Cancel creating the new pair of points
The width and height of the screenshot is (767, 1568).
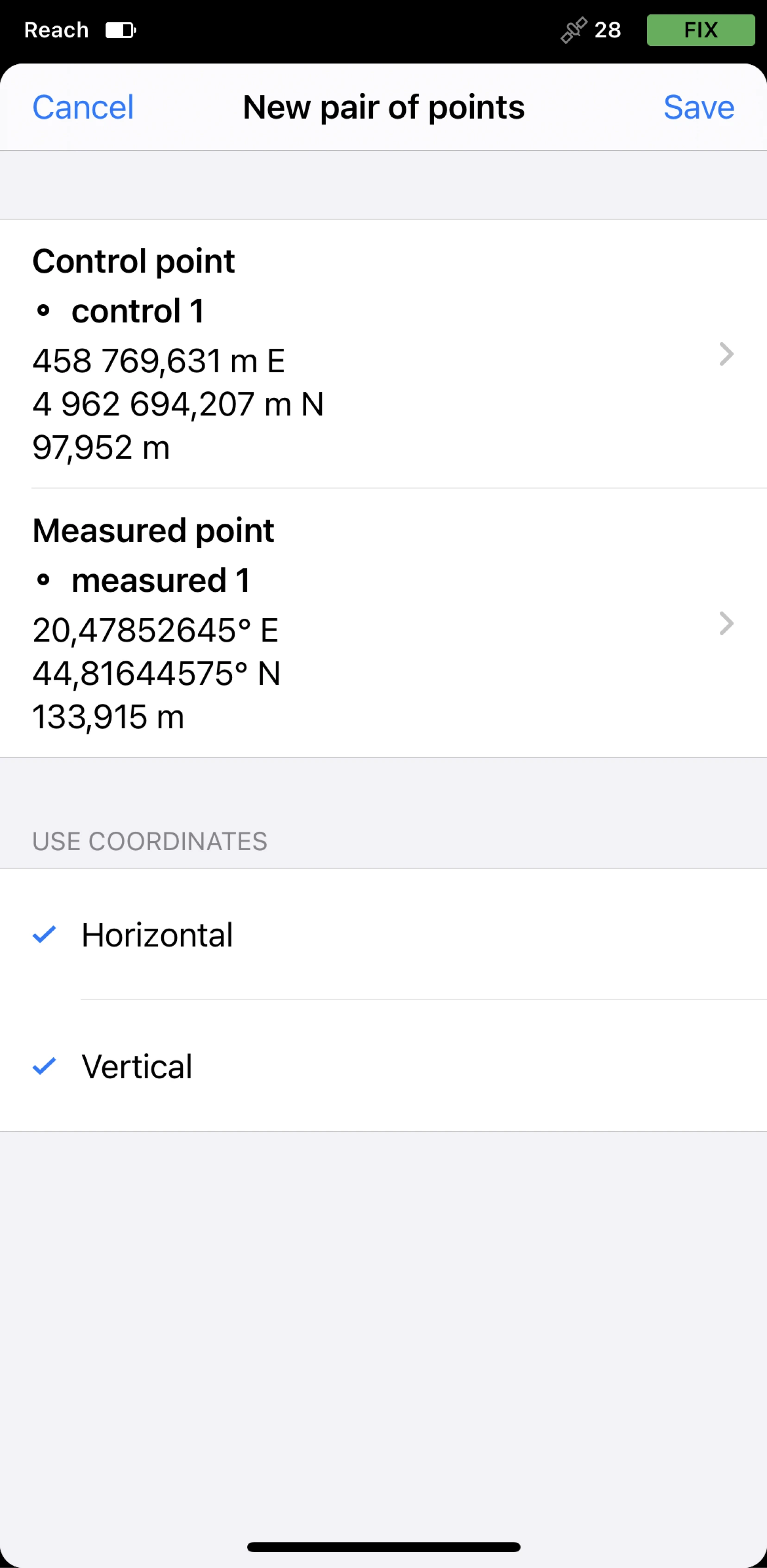[83, 108]
